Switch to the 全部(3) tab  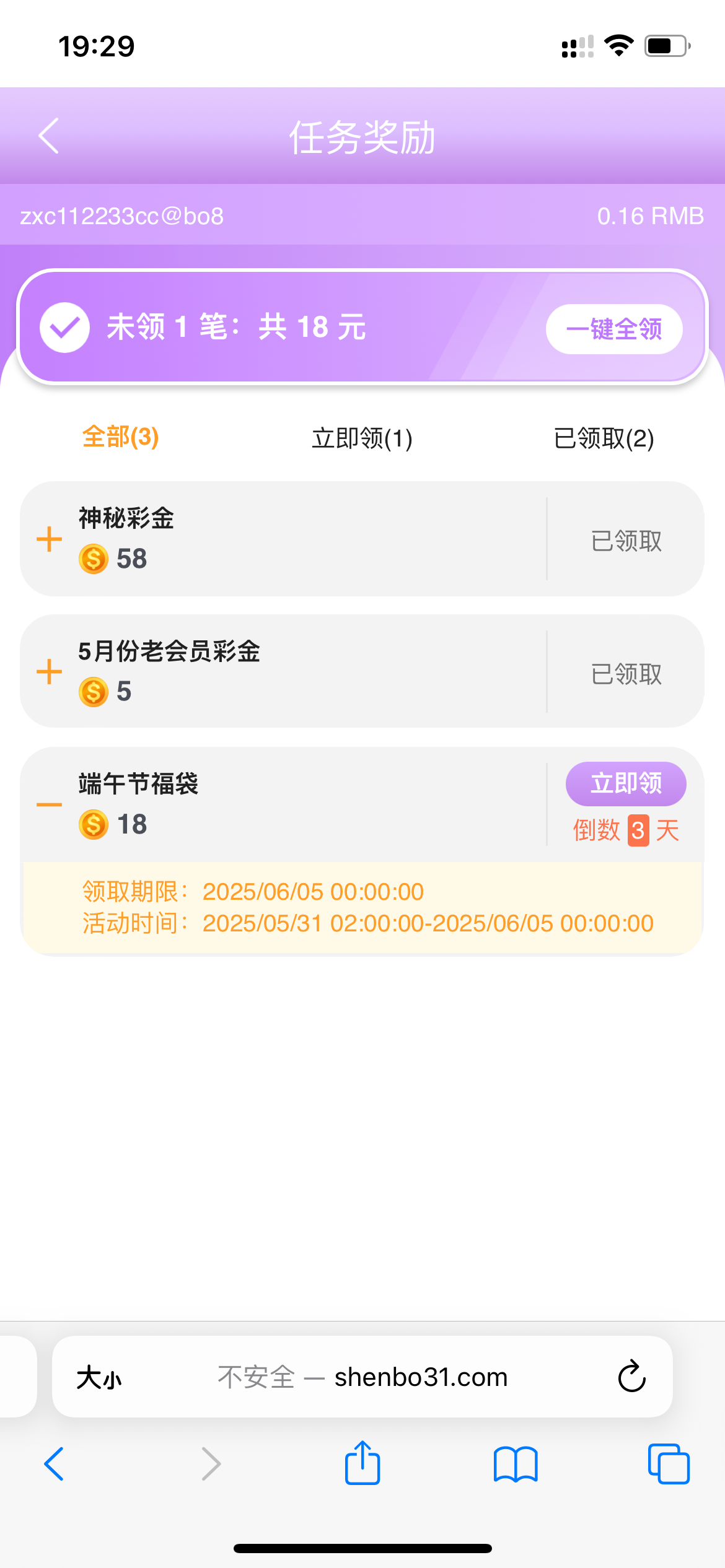tap(121, 437)
